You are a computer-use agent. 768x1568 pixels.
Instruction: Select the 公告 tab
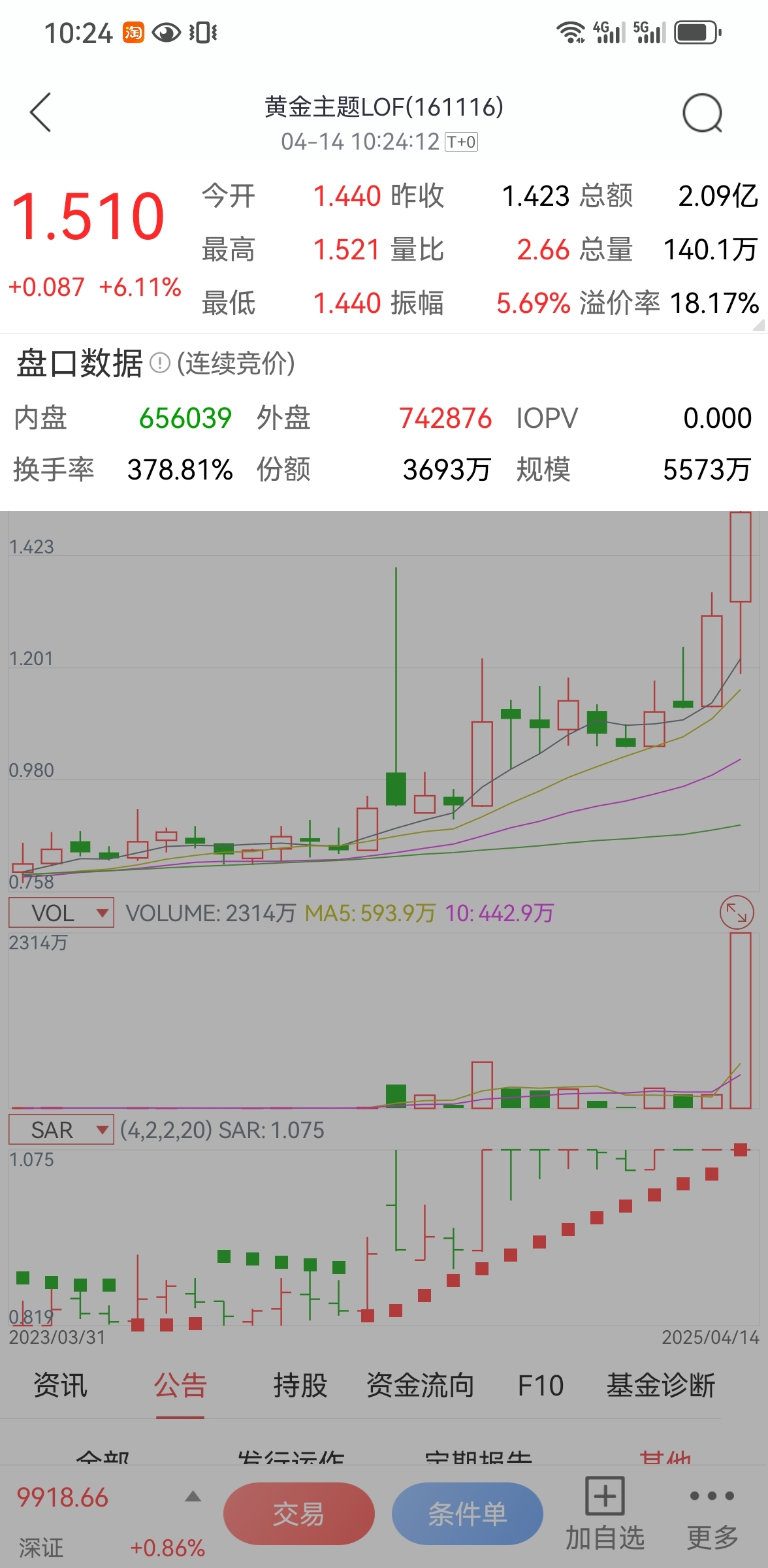(x=180, y=1385)
